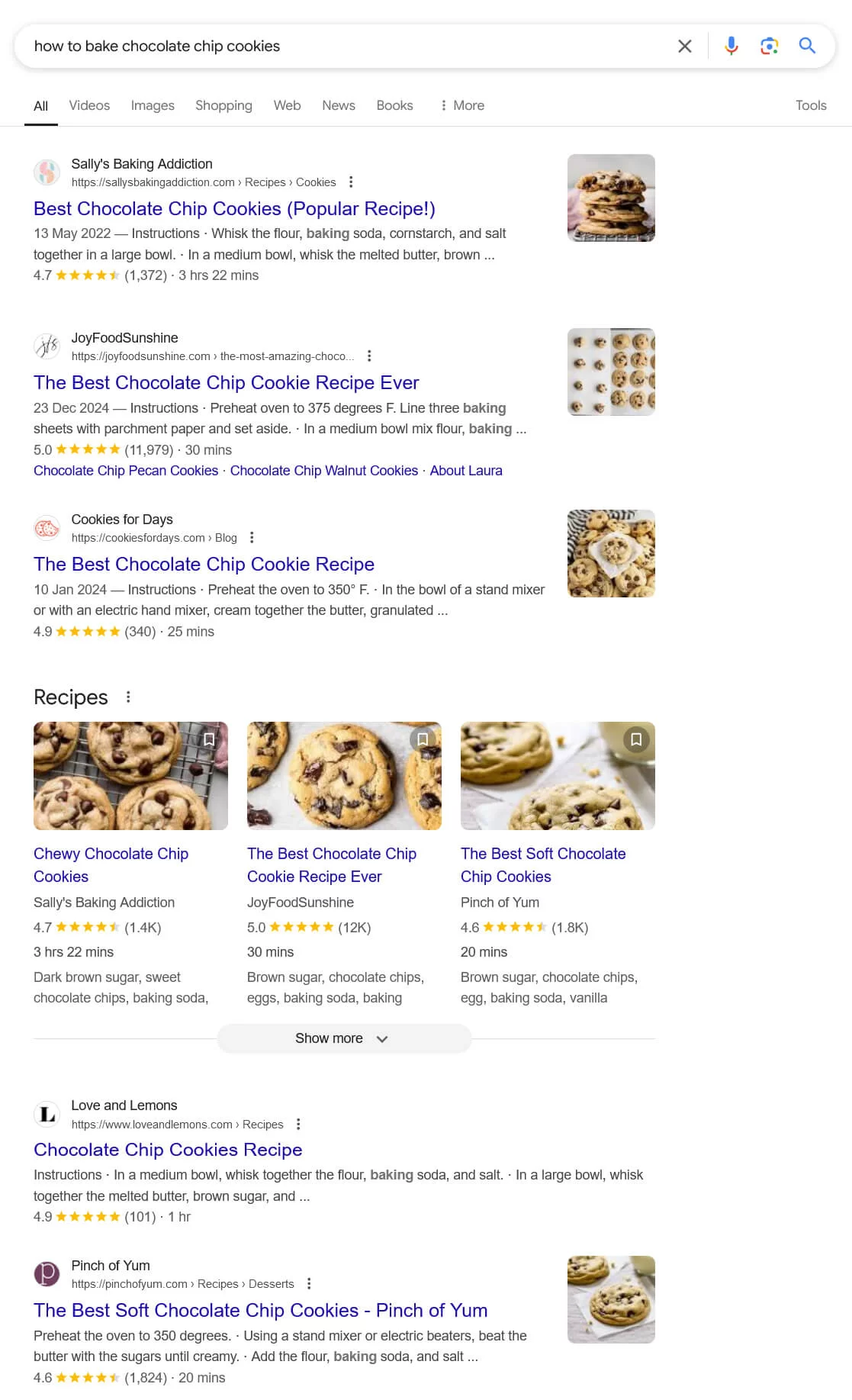Image resolution: width=852 pixels, height=1400 pixels.
Task: Click the Pinch of Yum favicon
Action: (x=47, y=1274)
